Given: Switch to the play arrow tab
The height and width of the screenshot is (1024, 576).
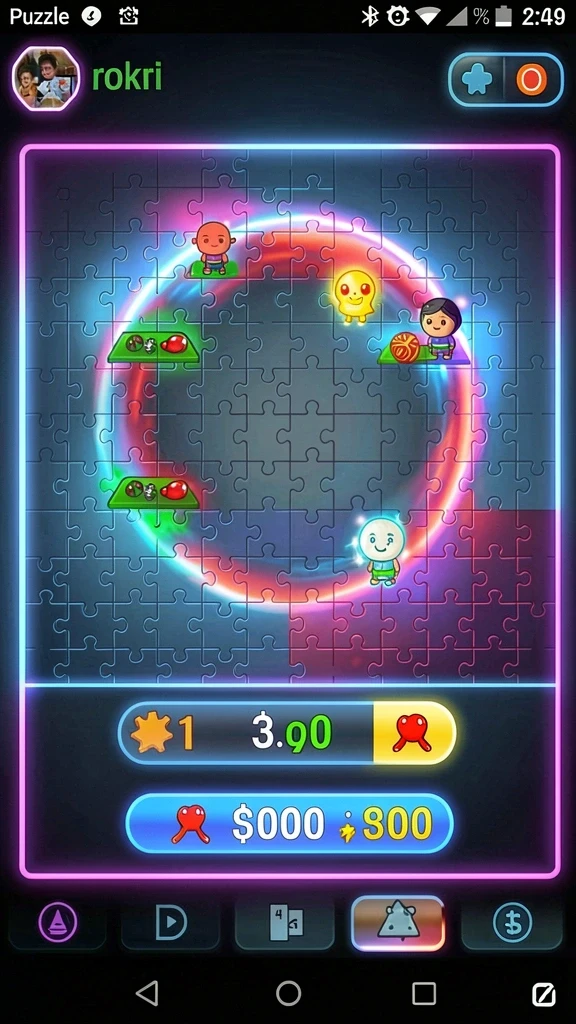Looking at the screenshot, I should (x=170, y=923).
